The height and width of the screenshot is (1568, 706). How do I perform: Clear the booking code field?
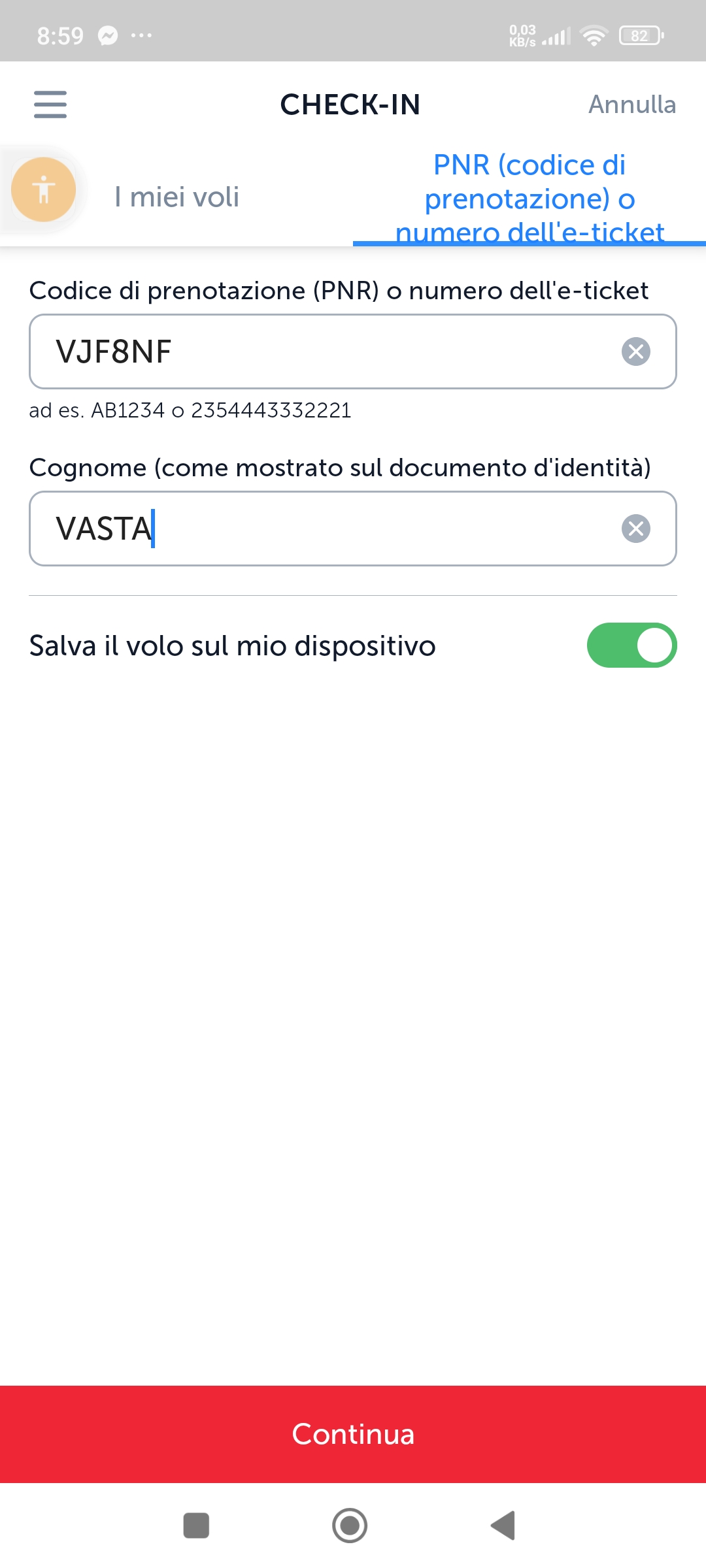click(x=636, y=351)
